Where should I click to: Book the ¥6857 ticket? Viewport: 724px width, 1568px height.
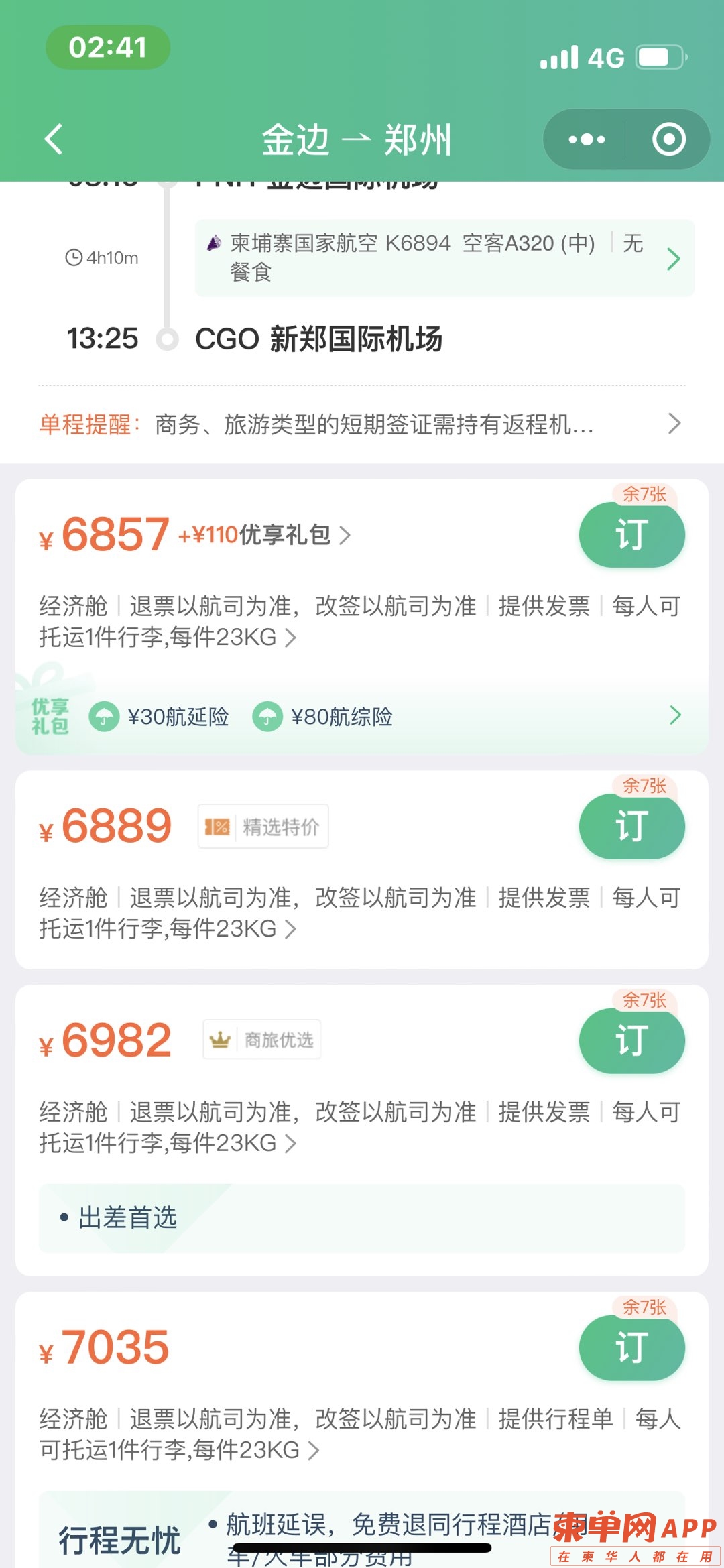pyautogui.click(x=631, y=535)
